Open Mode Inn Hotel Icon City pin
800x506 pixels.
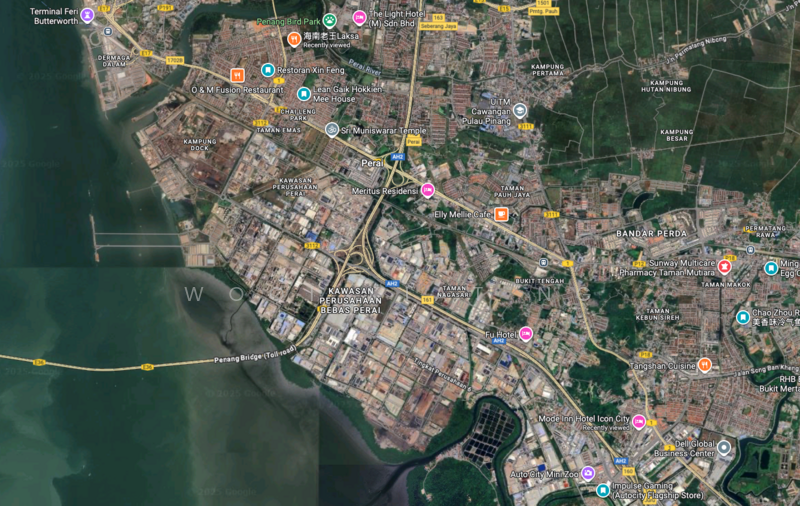tap(639, 422)
